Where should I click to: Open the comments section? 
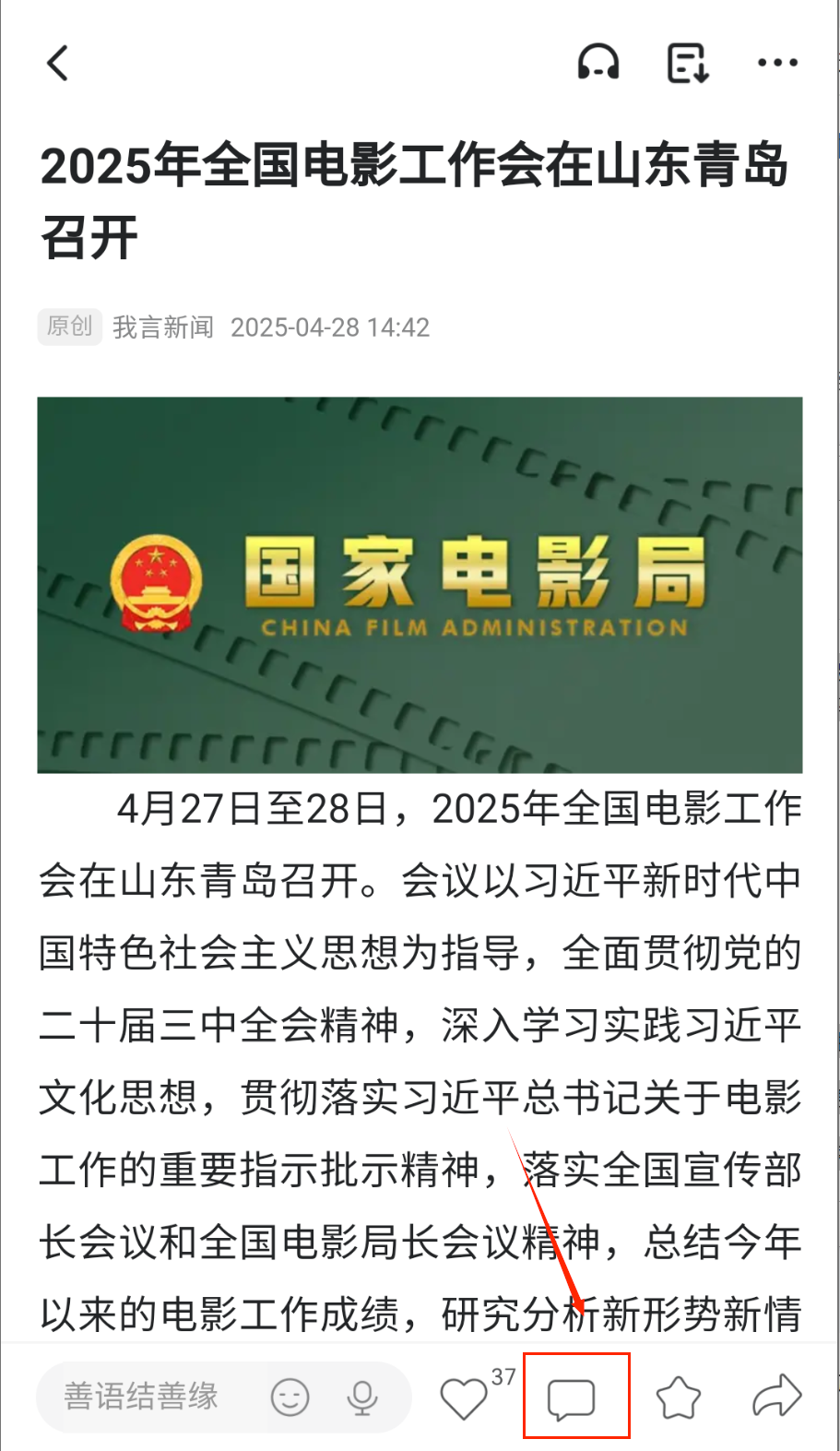coord(572,1397)
